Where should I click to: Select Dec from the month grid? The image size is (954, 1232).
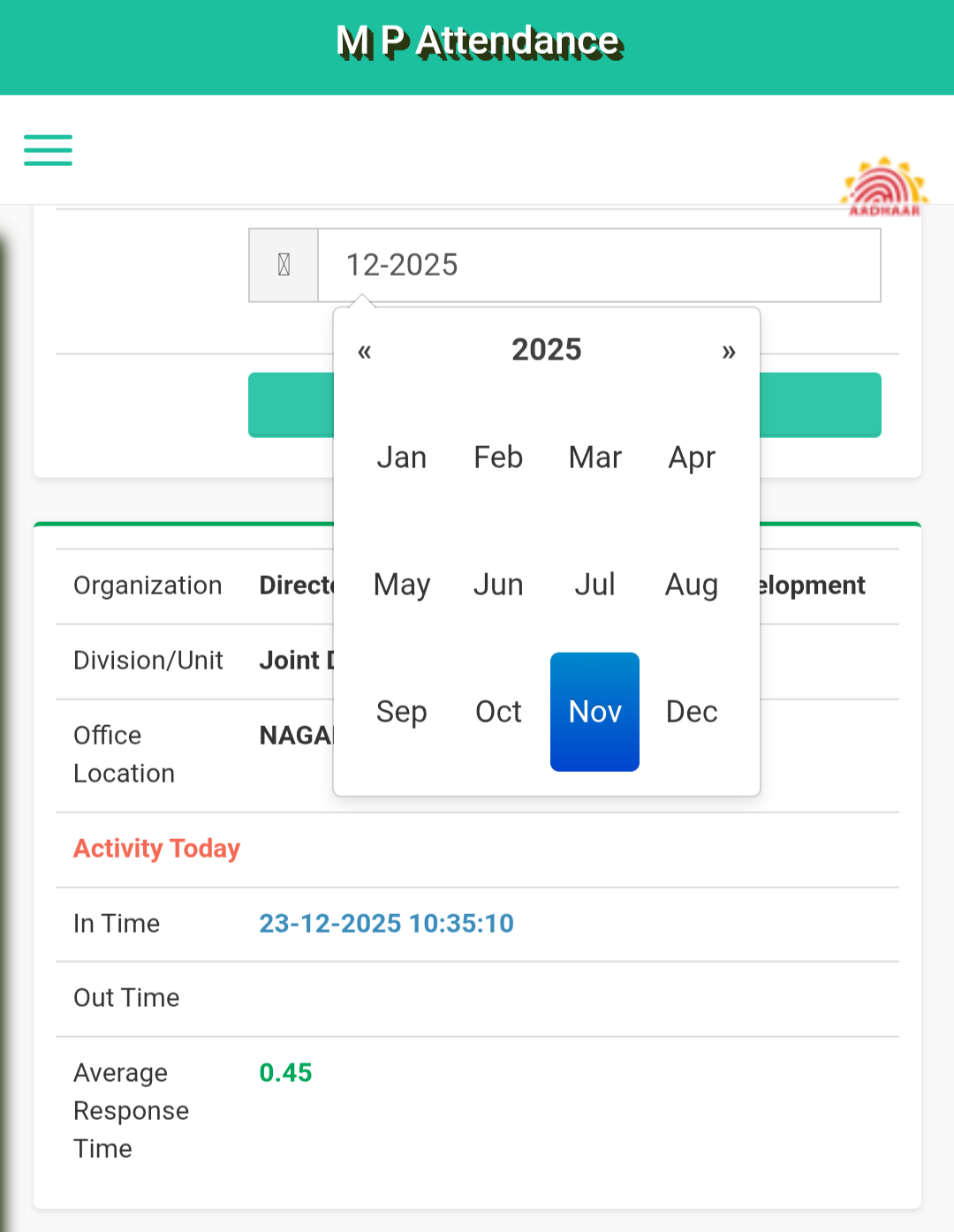692,712
